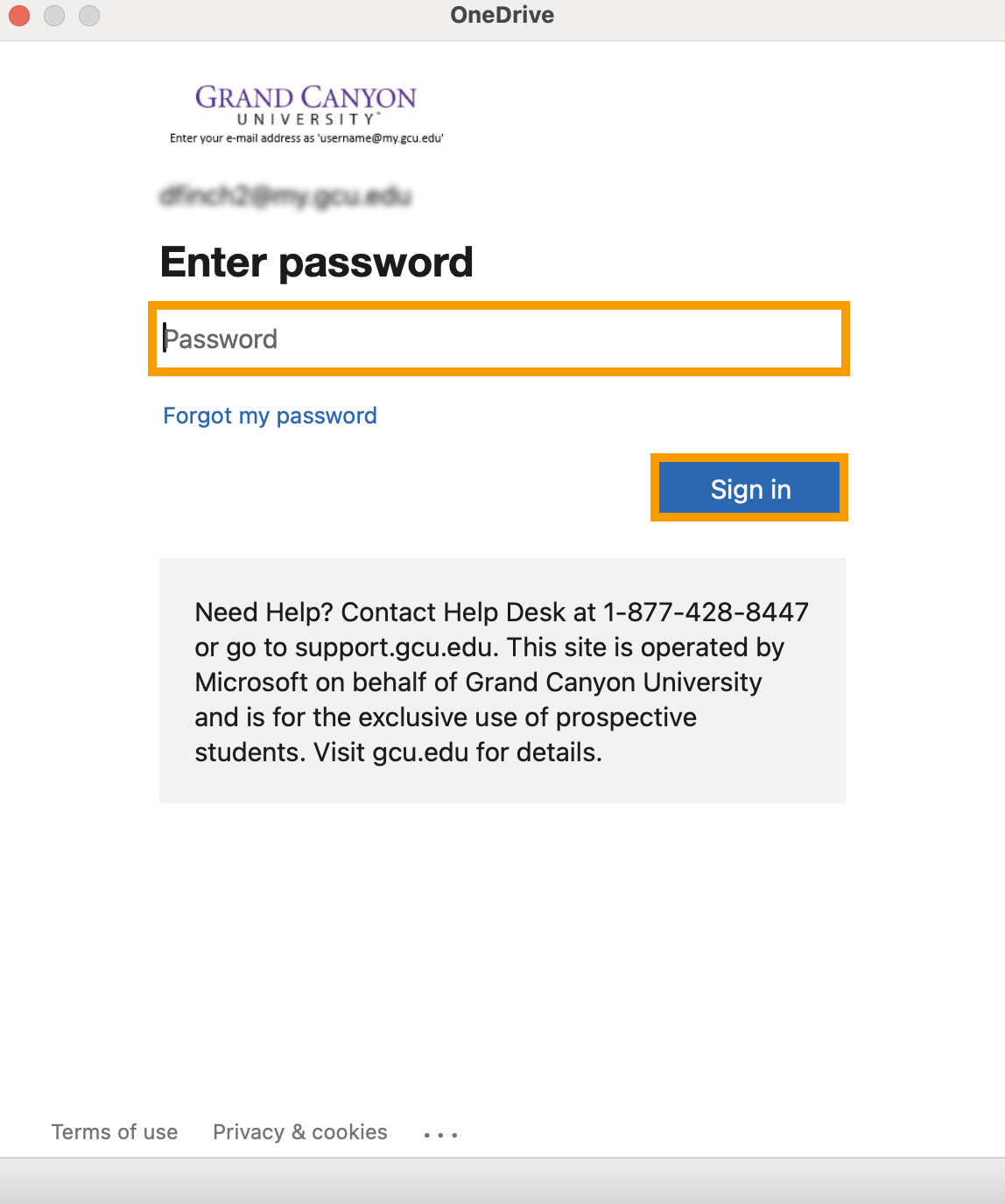
Task: Open Terms of use link
Action: click(x=115, y=1132)
